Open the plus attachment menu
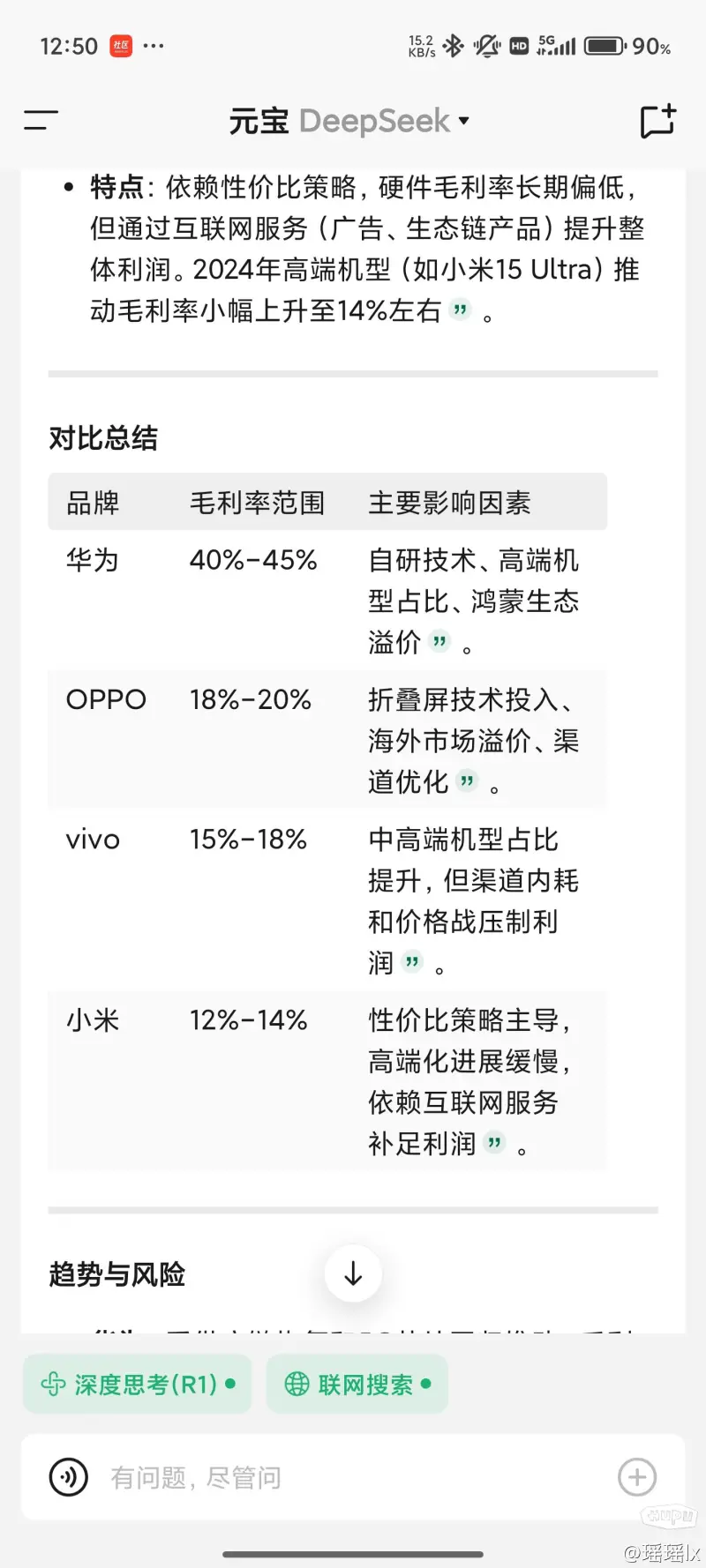Viewport: 706px width, 1568px height. [637, 1477]
